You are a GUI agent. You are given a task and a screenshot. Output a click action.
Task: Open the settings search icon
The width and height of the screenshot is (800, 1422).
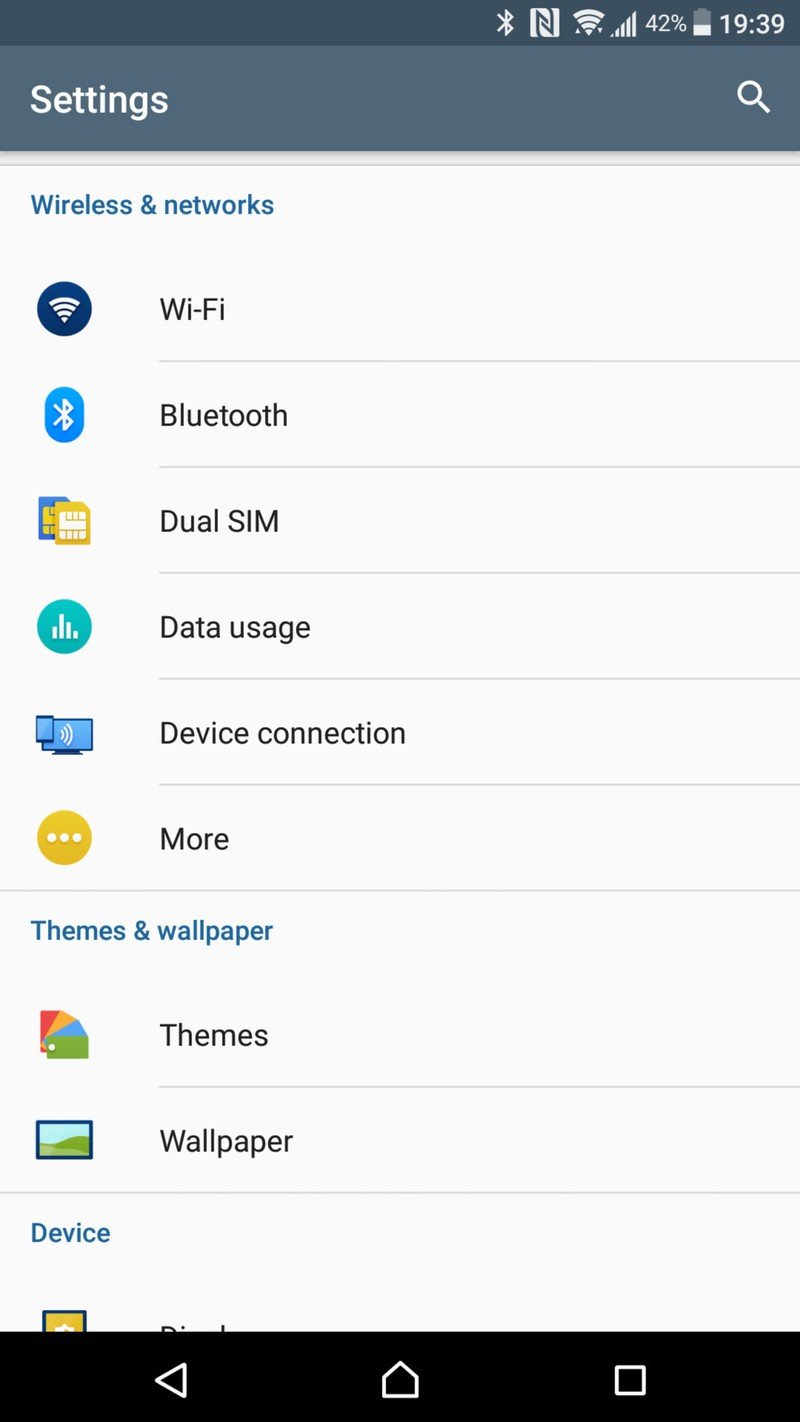coord(753,97)
